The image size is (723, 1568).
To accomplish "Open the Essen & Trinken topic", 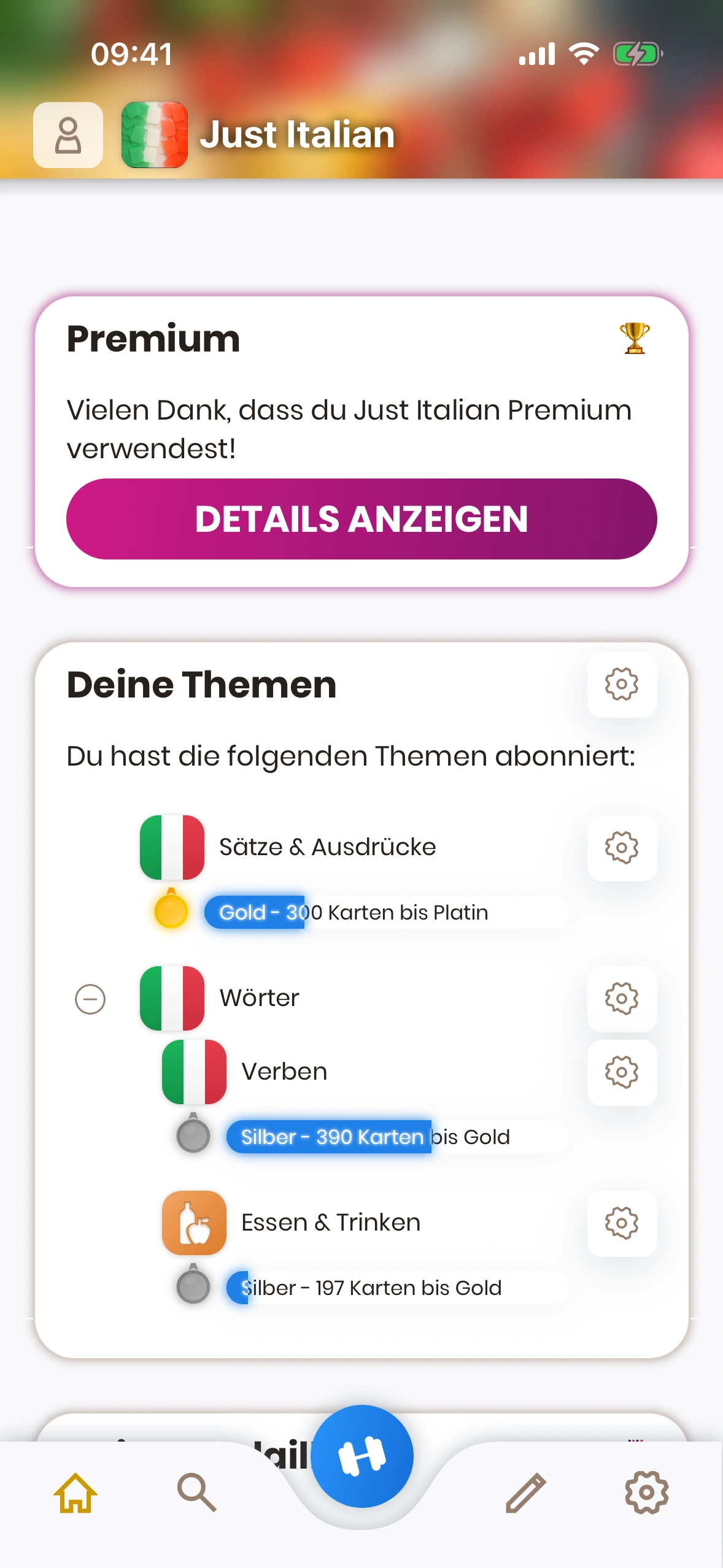I will pos(330,1223).
